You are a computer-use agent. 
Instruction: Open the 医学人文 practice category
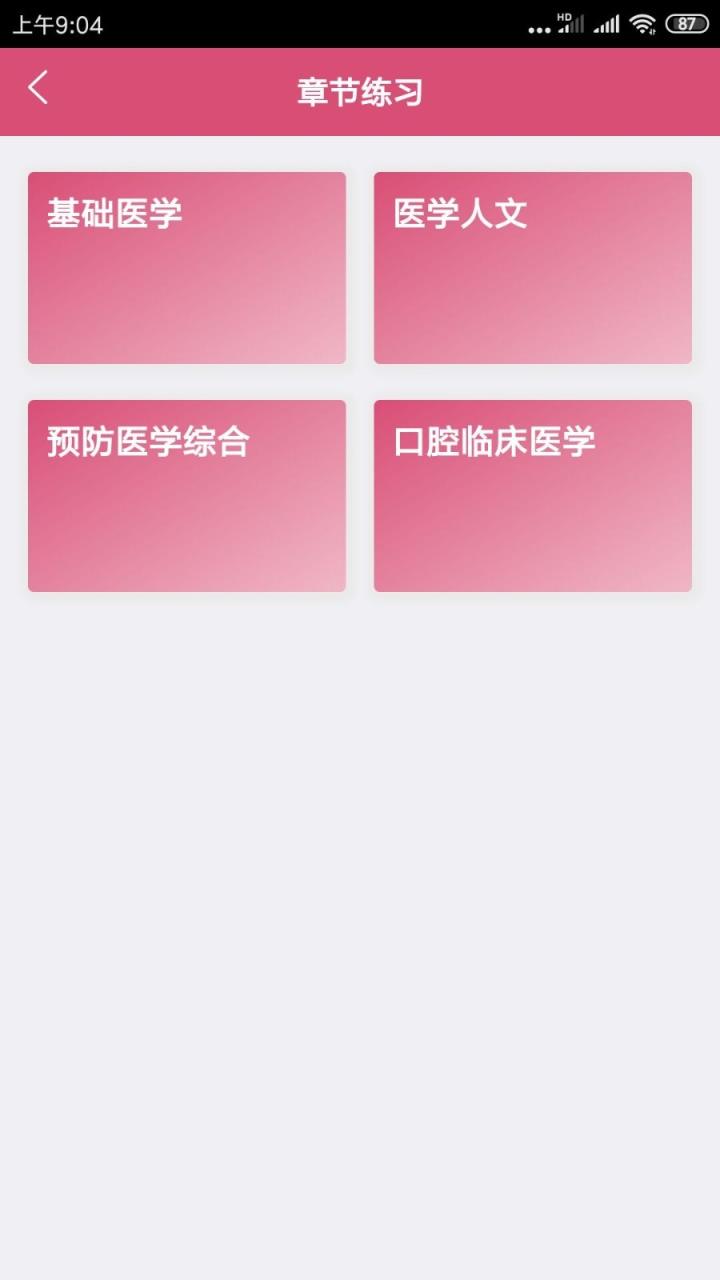click(531, 267)
